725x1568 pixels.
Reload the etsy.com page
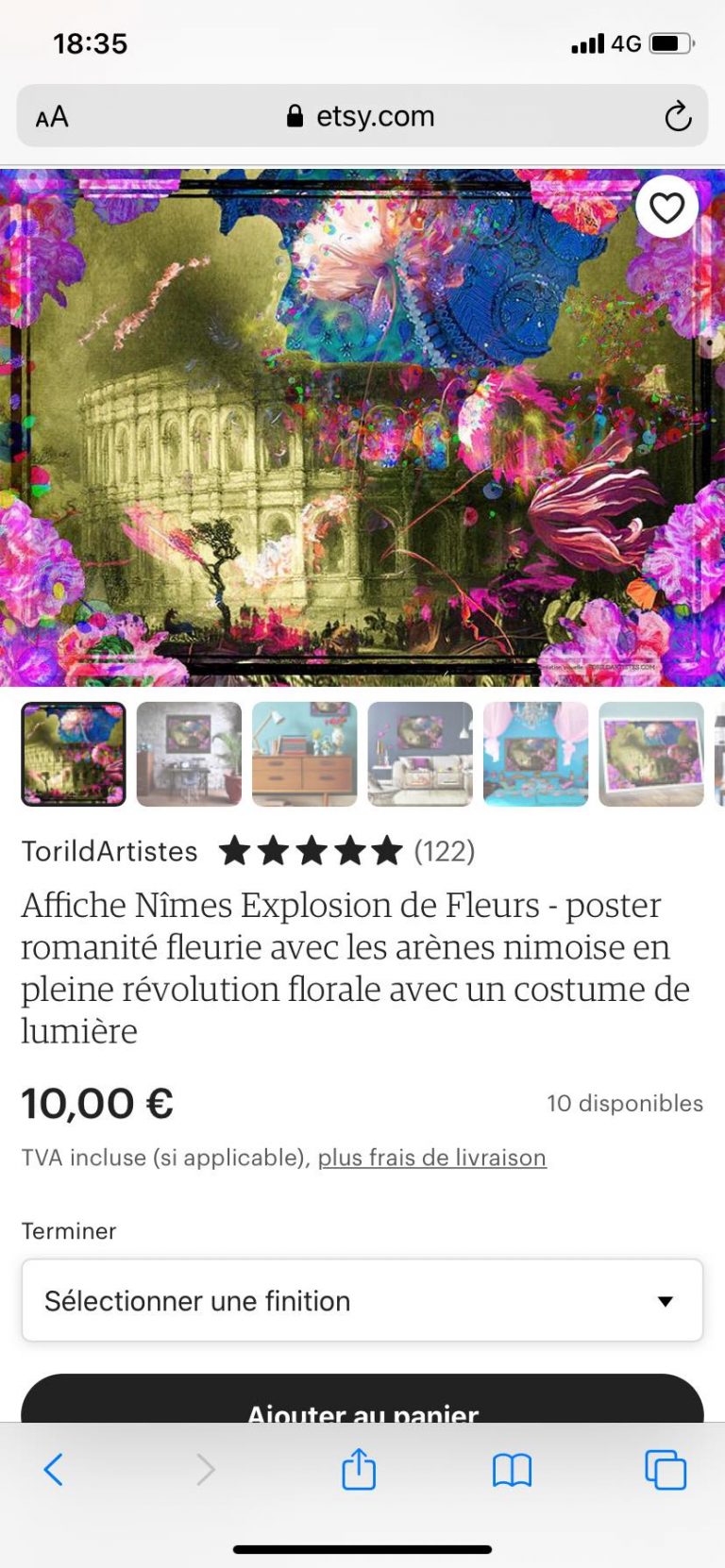point(678,117)
